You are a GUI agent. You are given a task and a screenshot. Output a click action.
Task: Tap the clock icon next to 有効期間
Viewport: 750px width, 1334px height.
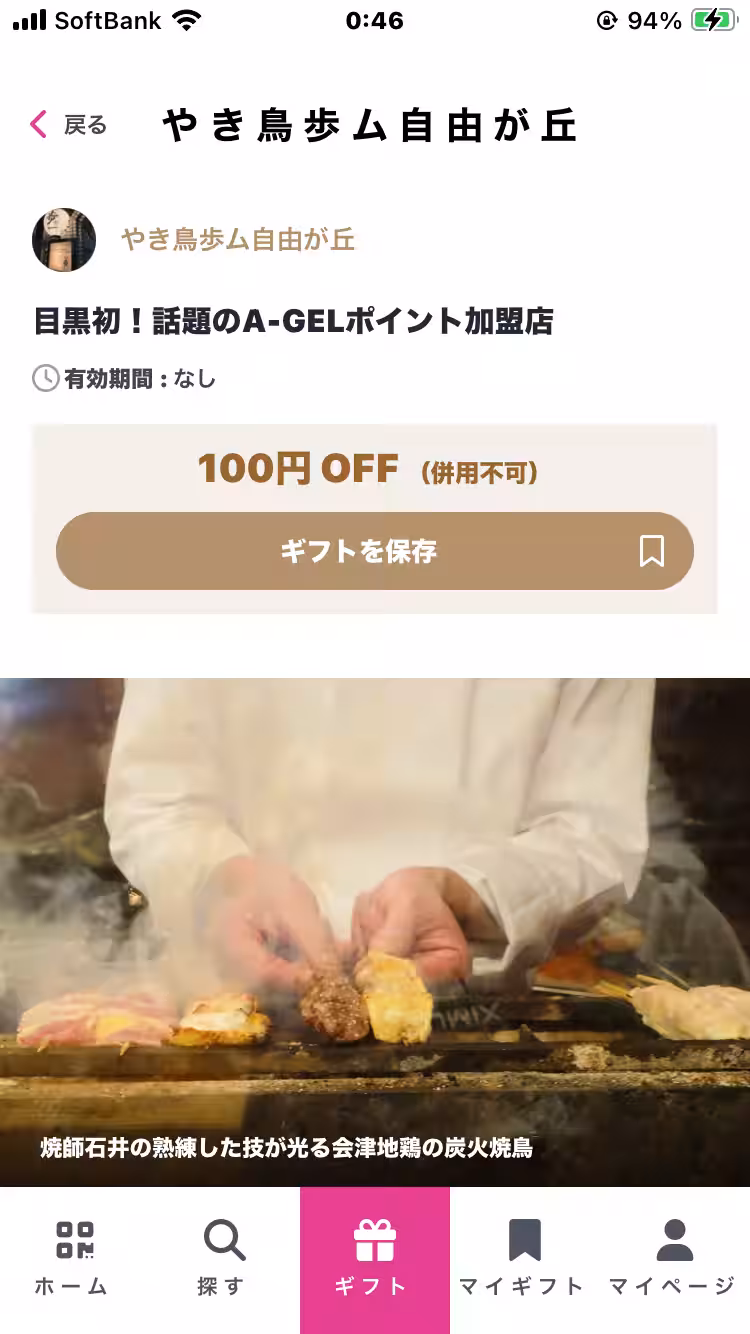(x=44, y=379)
